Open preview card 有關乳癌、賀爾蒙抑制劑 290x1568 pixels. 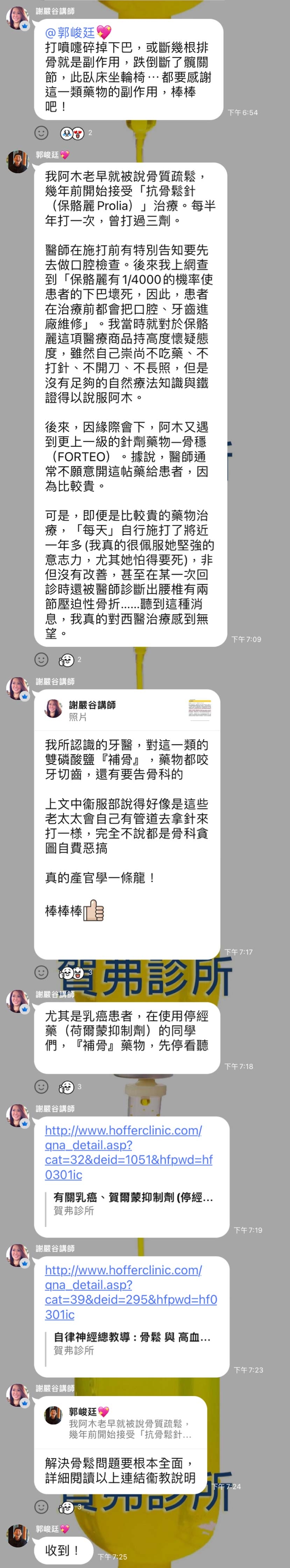click(130, 1203)
